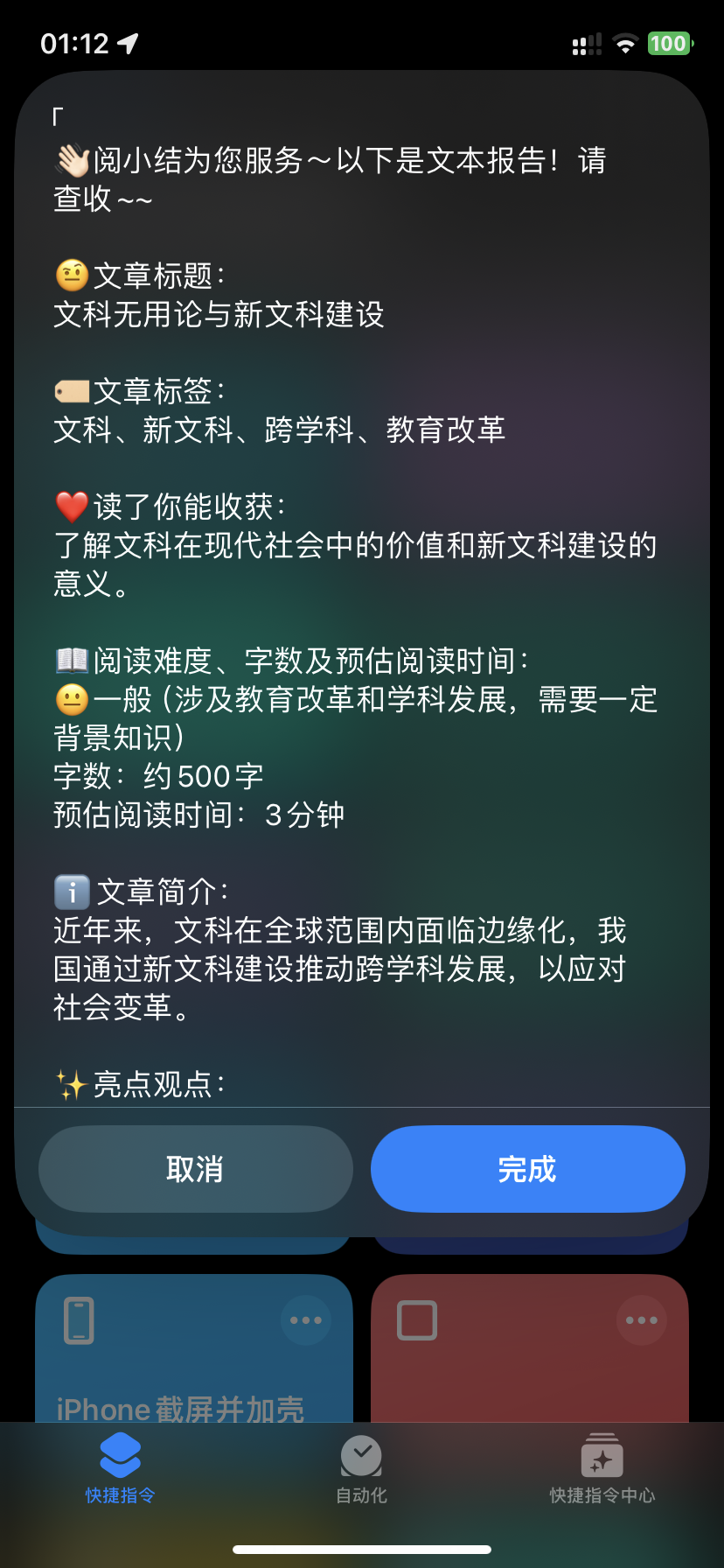Open options menu on iPhone截屏并加壳 card
Image resolution: width=724 pixels, height=1568 pixels.
click(x=306, y=1320)
